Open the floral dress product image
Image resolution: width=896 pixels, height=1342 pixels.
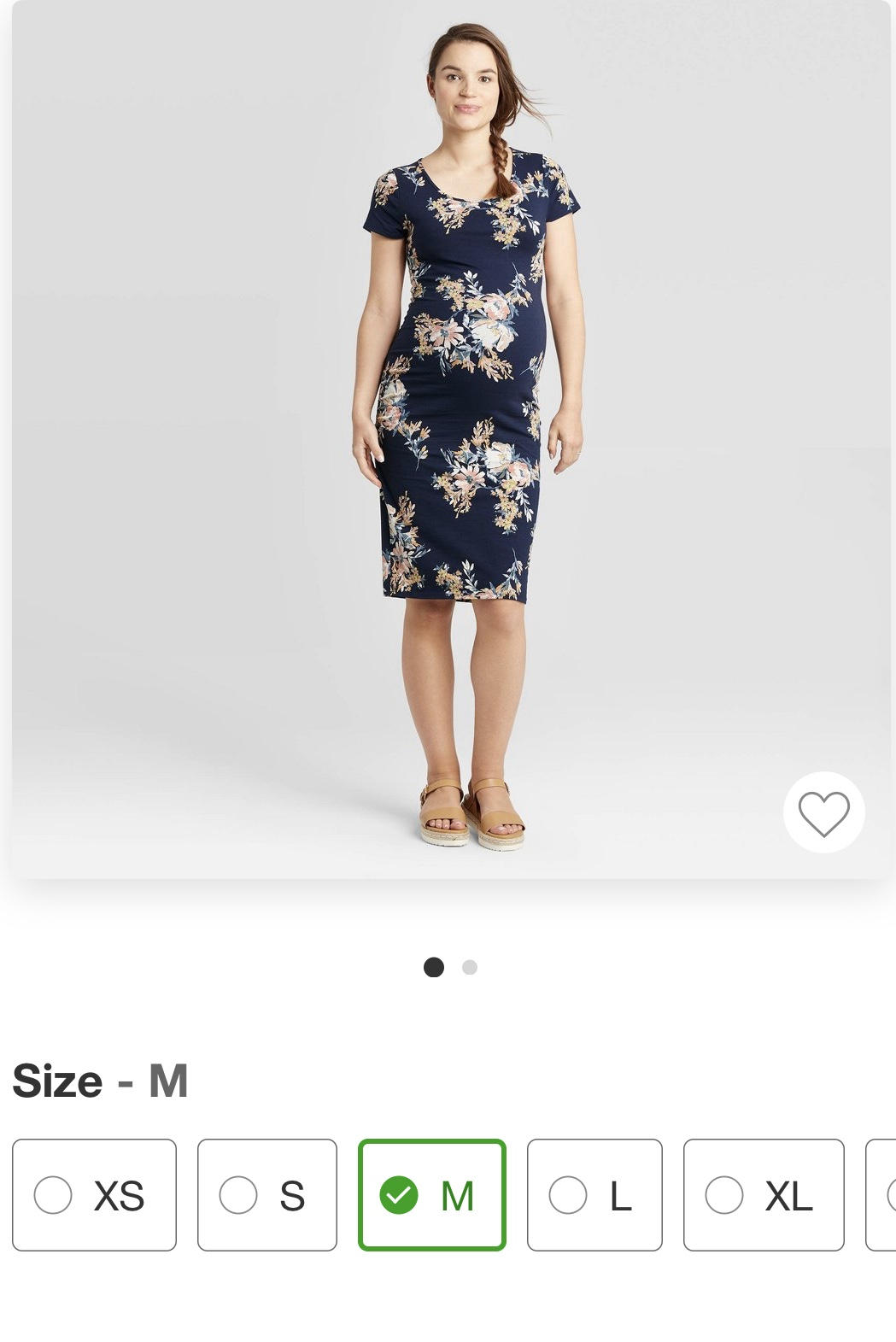point(451,427)
